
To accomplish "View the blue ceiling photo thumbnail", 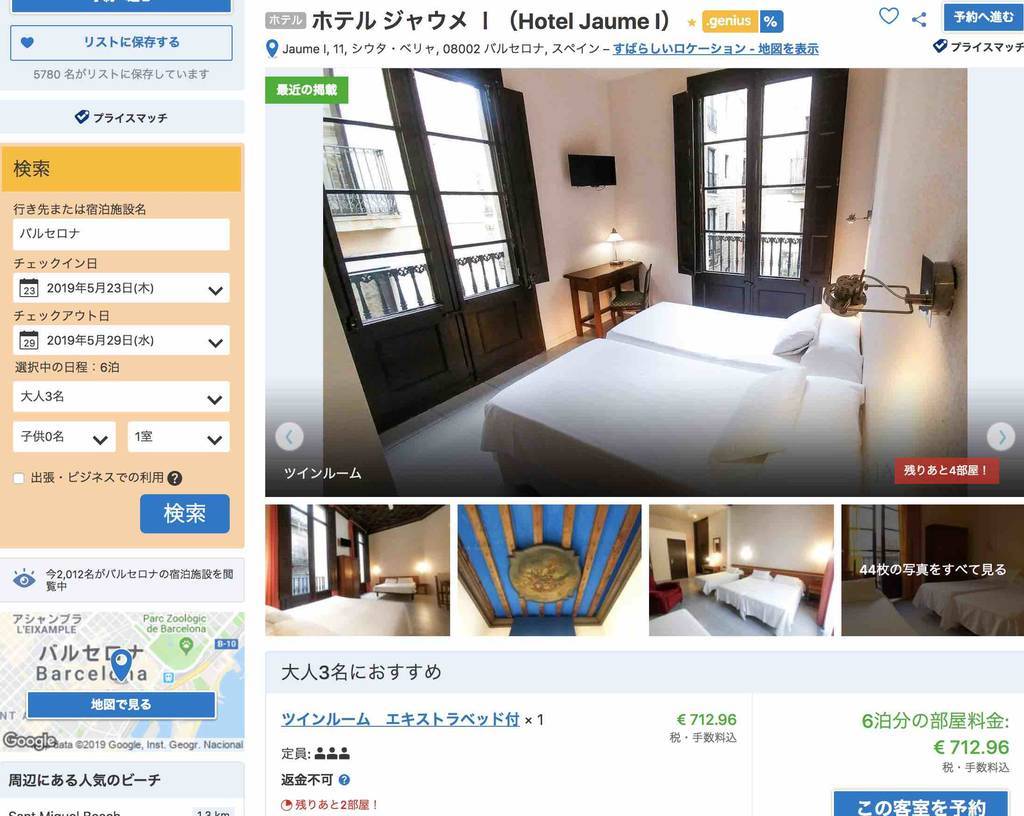I will tap(549, 569).
